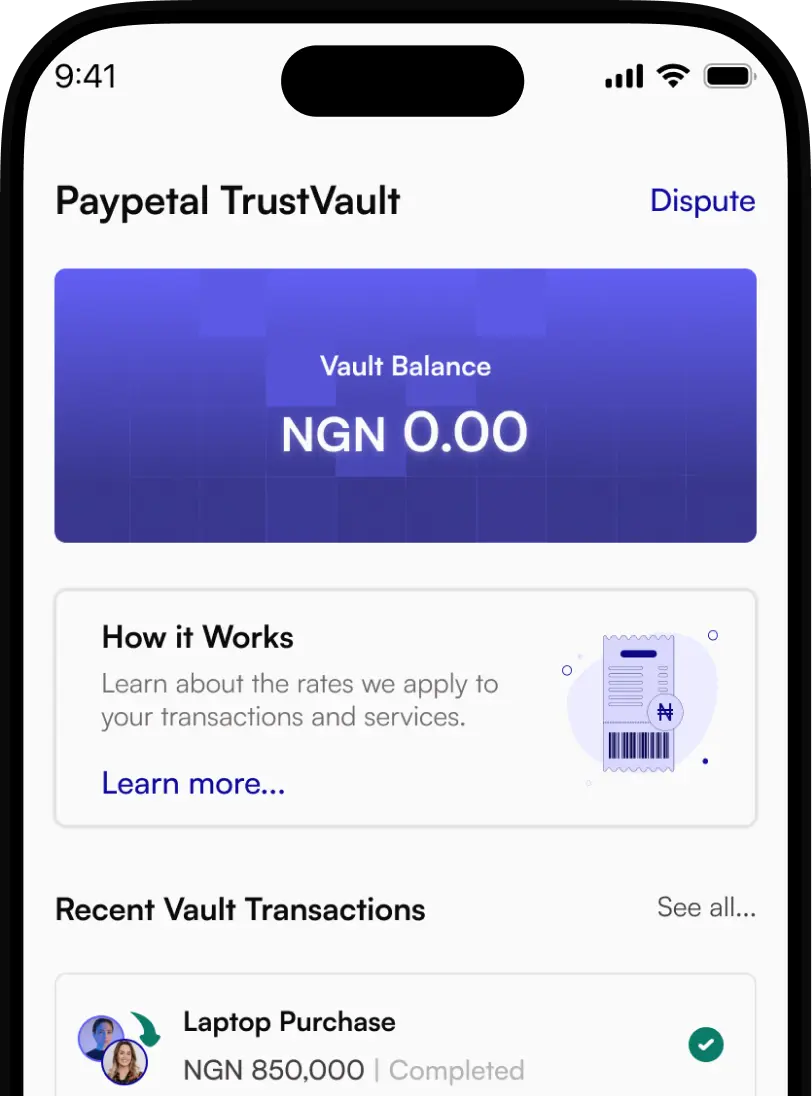
Task: Tap the NGN 850,000 transaction amount
Action: pyautogui.click(x=272, y=1070)
